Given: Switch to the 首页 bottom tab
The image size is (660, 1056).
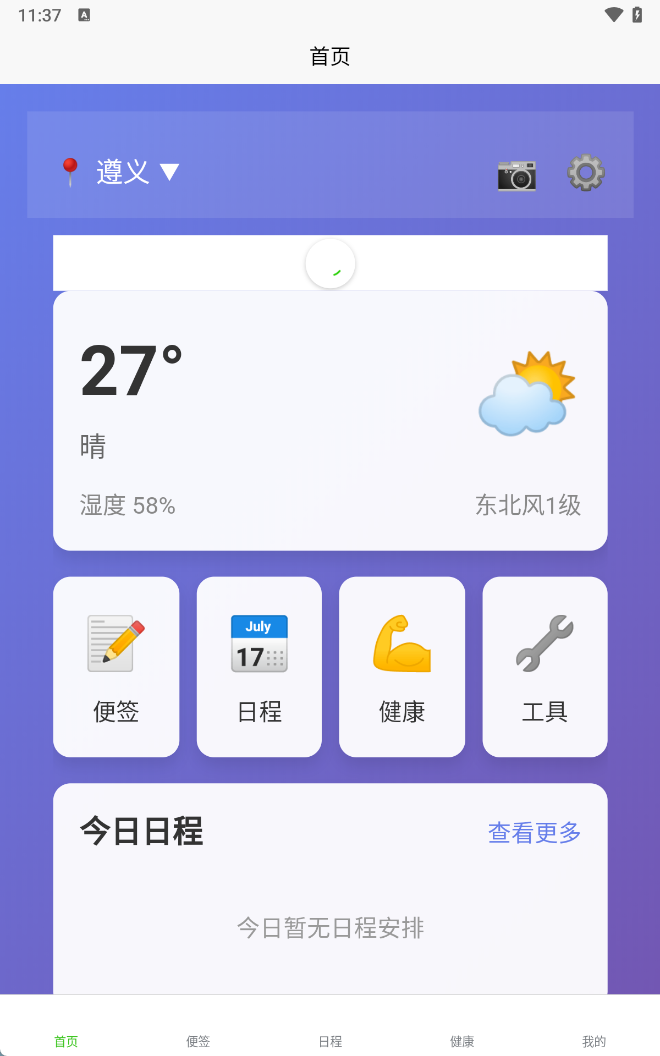Looking at the screenshot, I should click(x=66, y=1040).
